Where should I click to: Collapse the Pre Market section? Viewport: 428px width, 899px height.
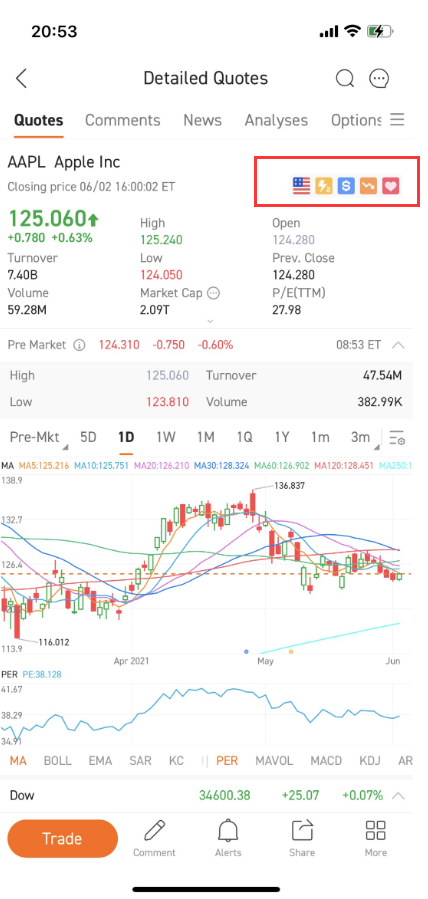coord(398,345)
